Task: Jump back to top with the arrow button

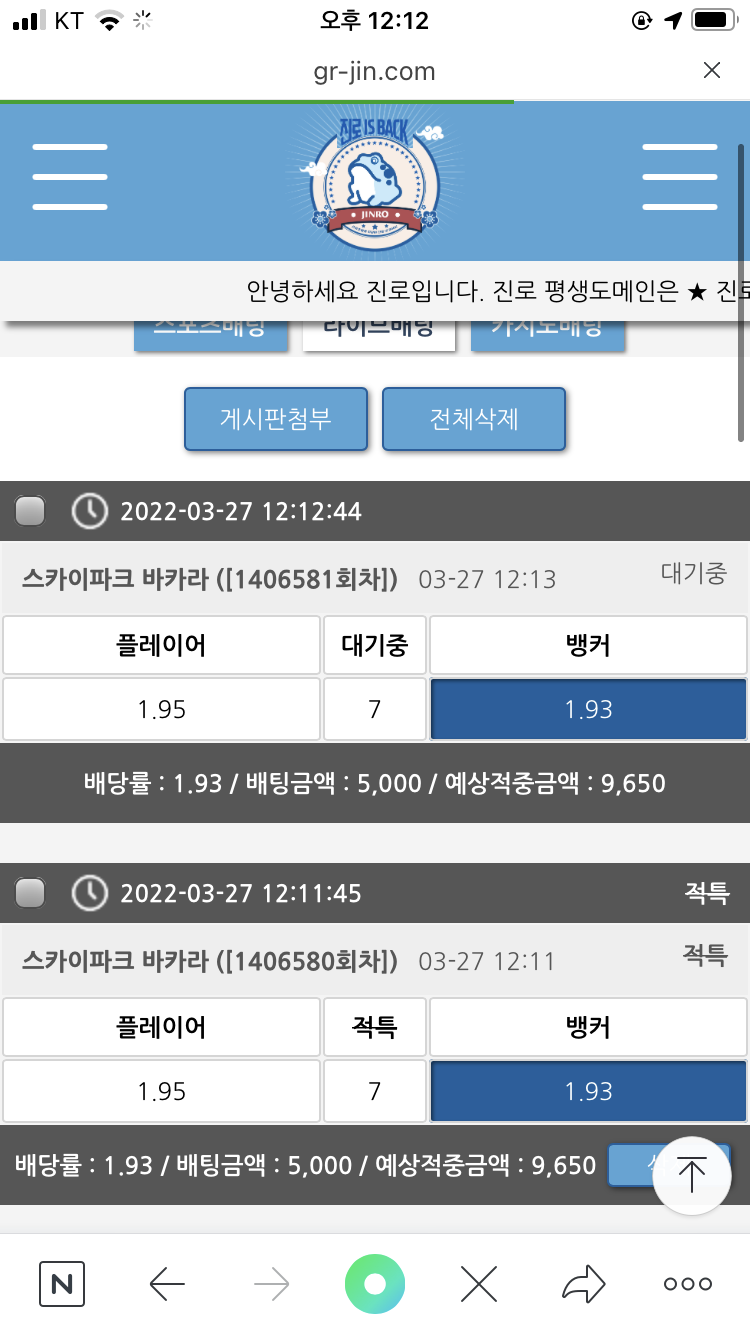Action: (691, 1175)
